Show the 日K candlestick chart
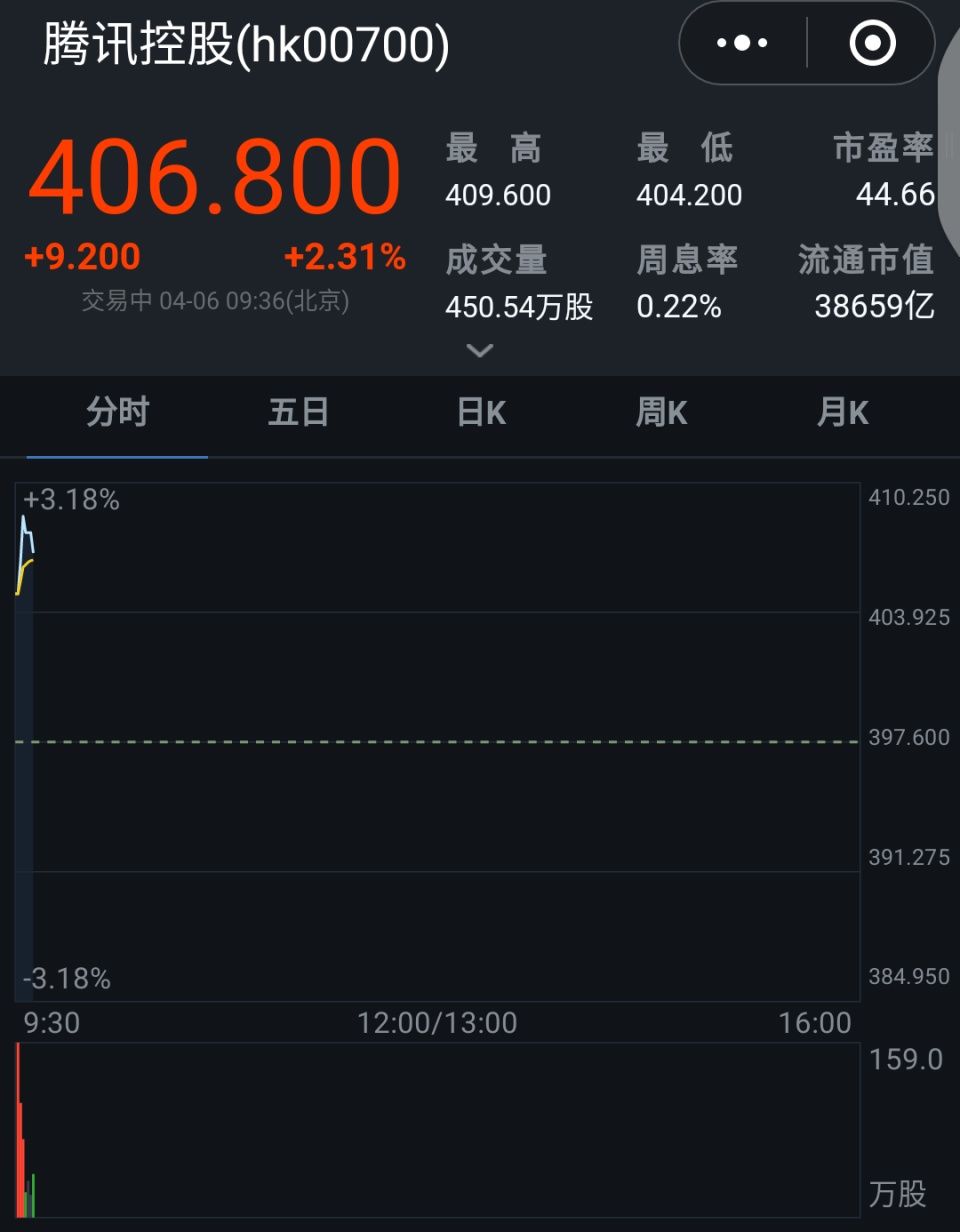The width and height of the screenshot is (960, 1232). click(481, 412)
